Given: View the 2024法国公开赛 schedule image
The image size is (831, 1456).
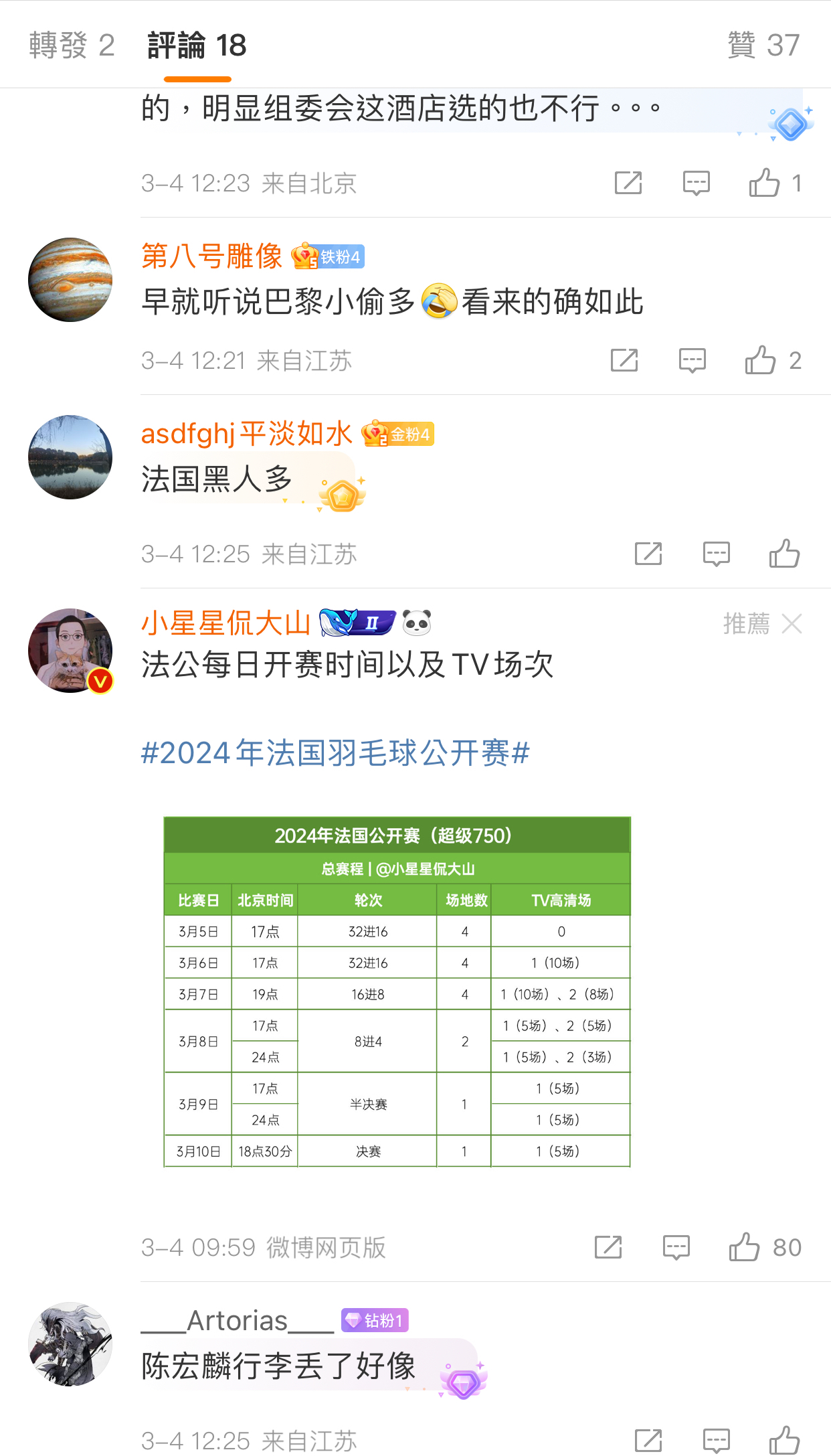Looking at the screenshot, I should point(397,991).
